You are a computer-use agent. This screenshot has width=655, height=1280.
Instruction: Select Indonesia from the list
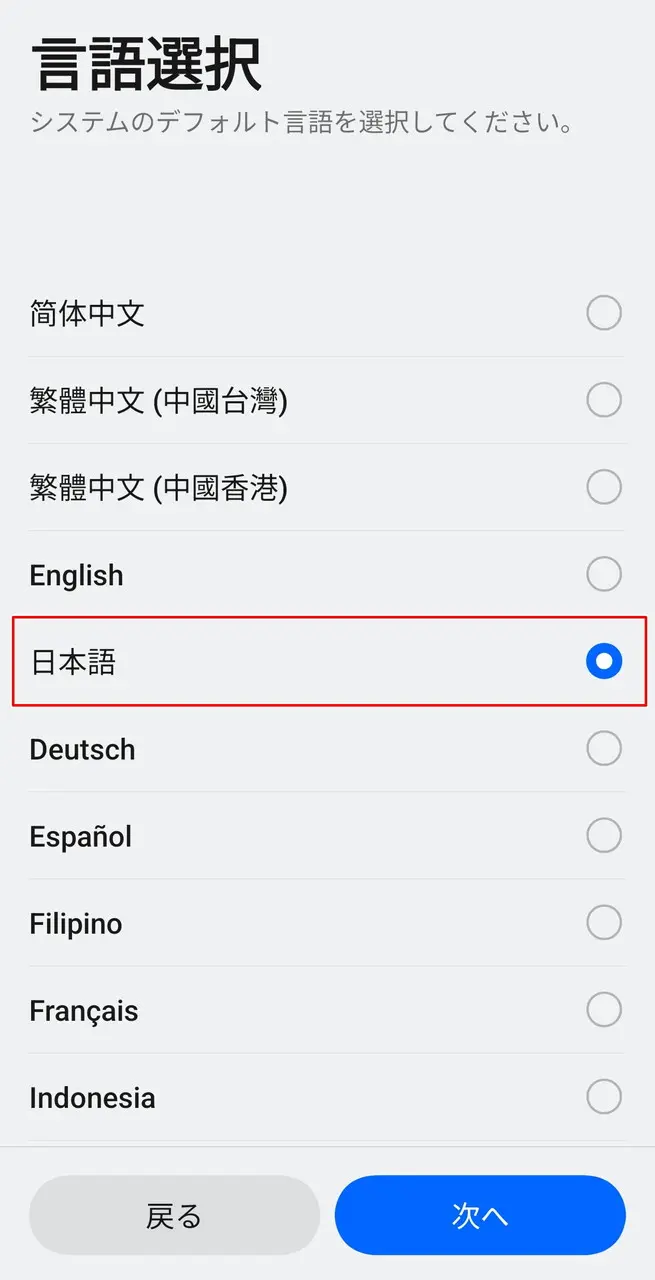coord(603,1097)
